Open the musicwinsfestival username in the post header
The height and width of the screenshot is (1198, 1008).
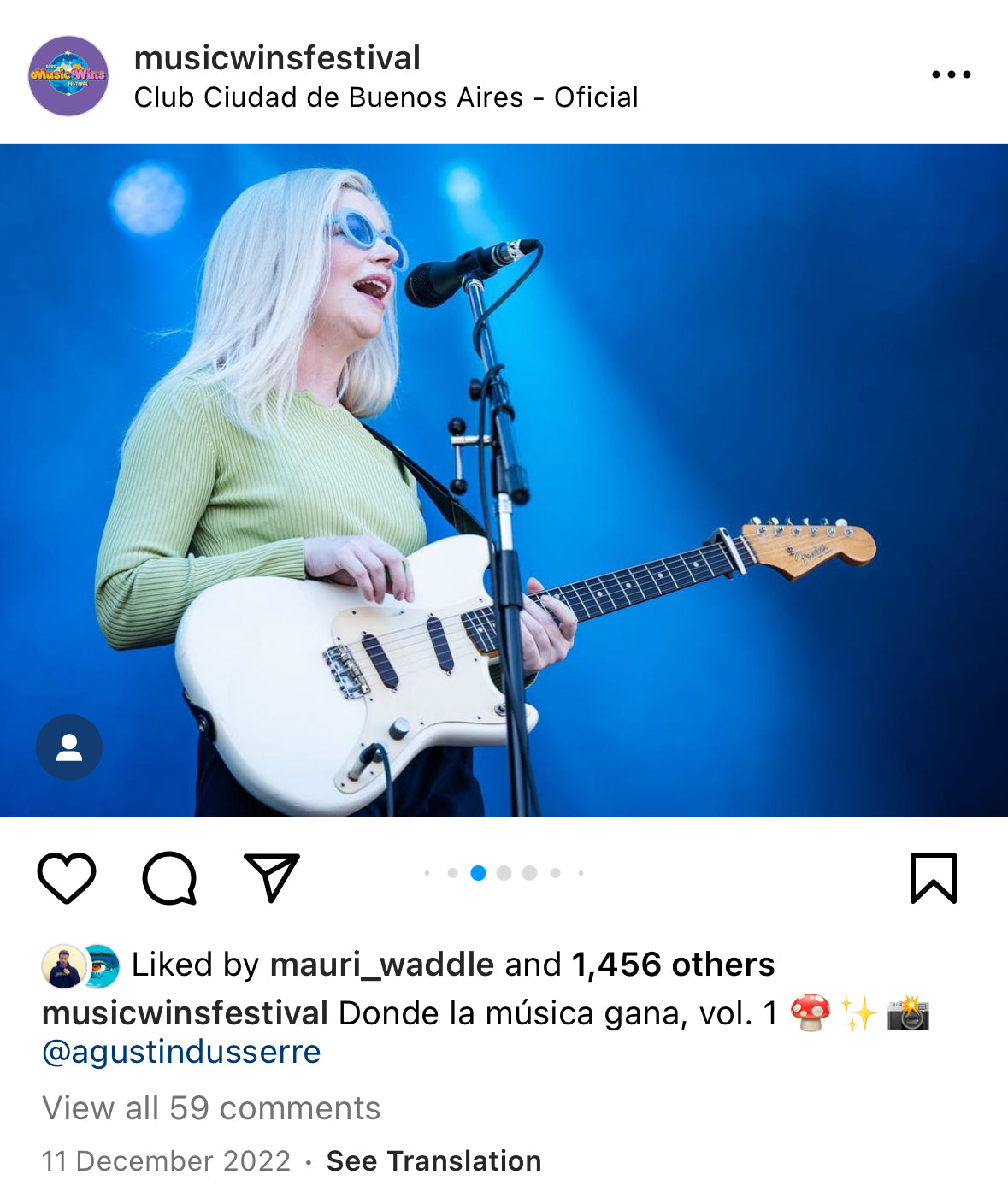click(277, 58)
